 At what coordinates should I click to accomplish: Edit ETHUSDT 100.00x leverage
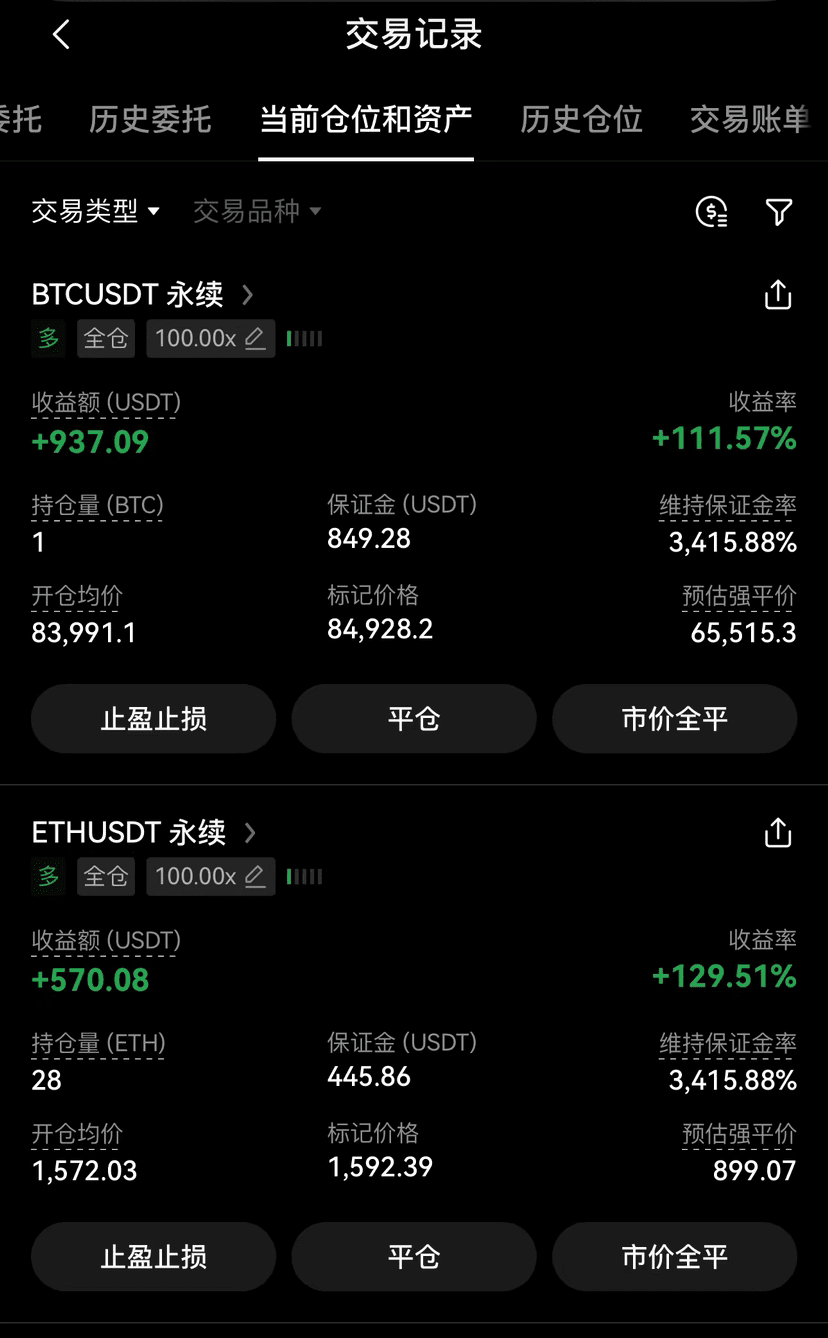(211, 877)
